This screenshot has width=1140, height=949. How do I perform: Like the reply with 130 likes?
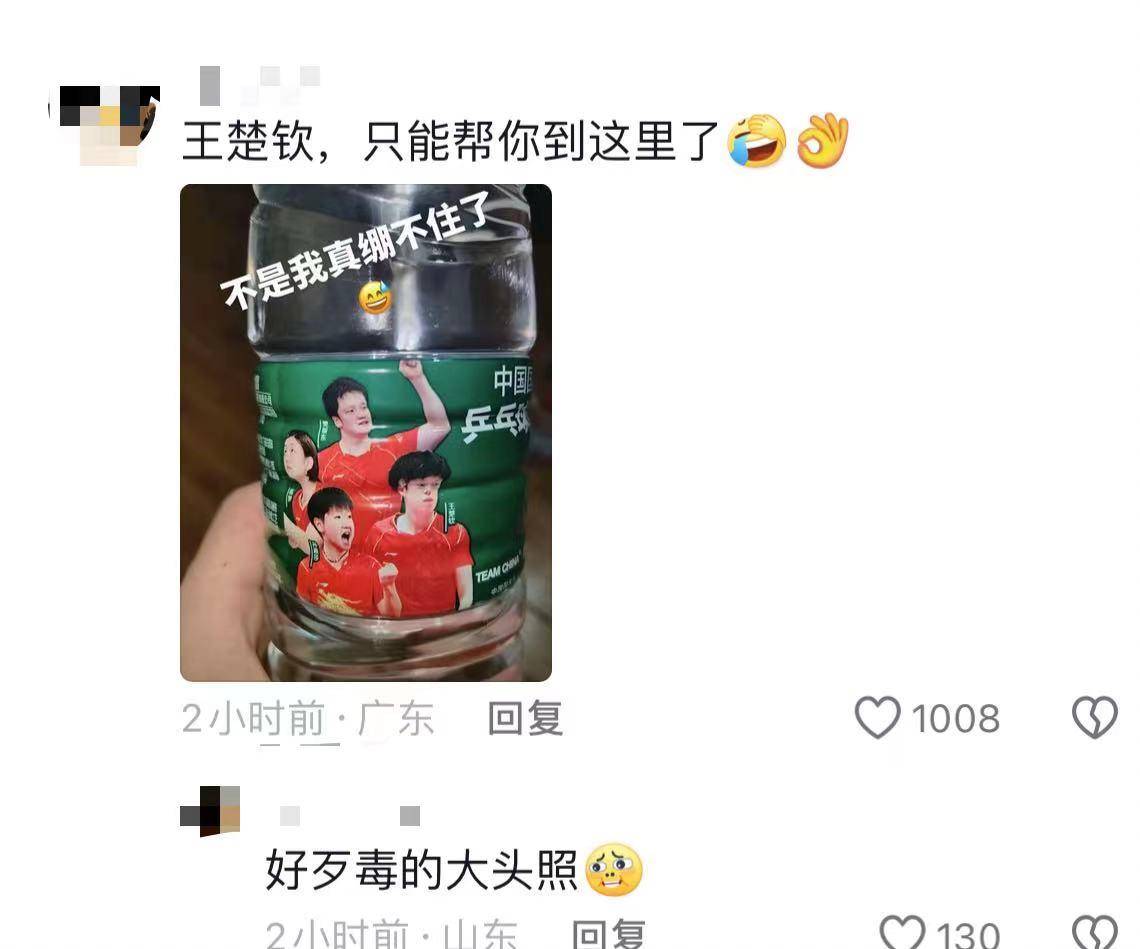(902, 934)
